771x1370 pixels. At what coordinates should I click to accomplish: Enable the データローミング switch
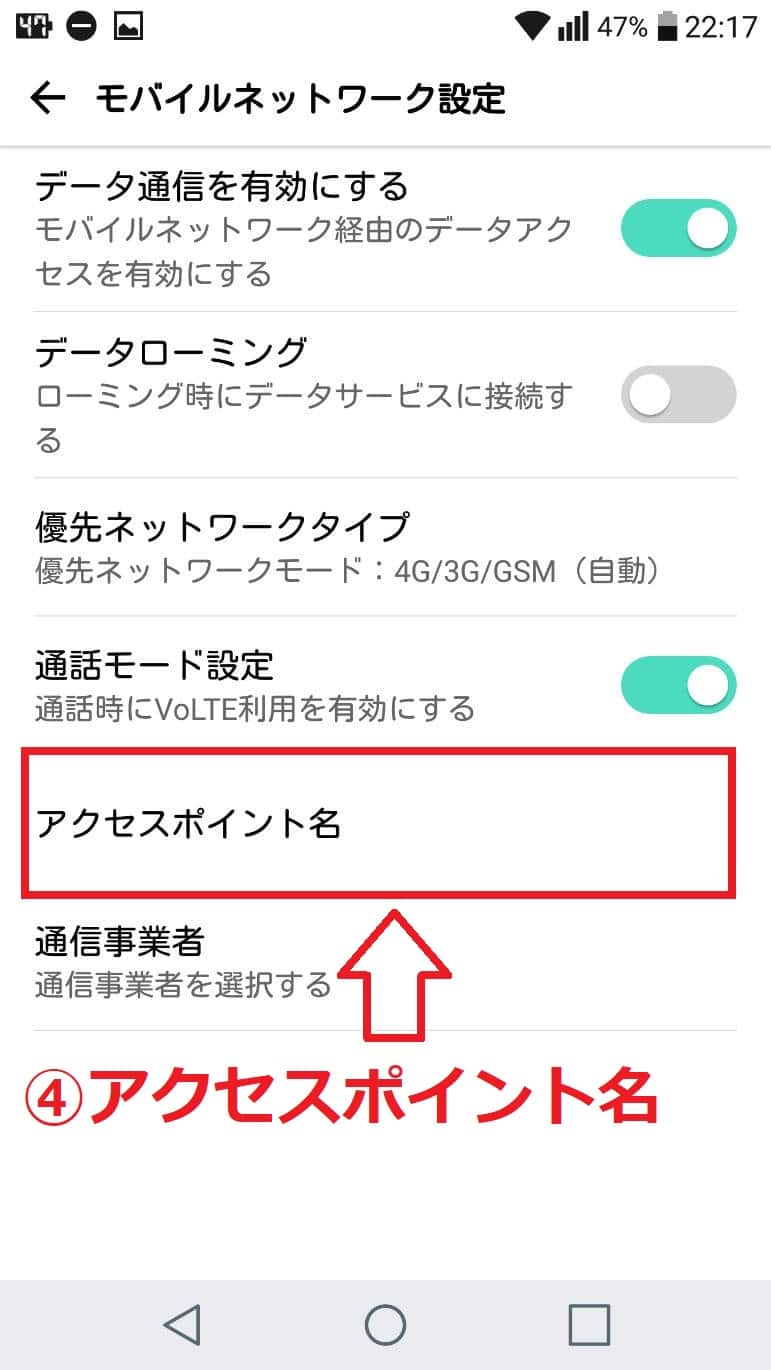click(x=678, y=395)
